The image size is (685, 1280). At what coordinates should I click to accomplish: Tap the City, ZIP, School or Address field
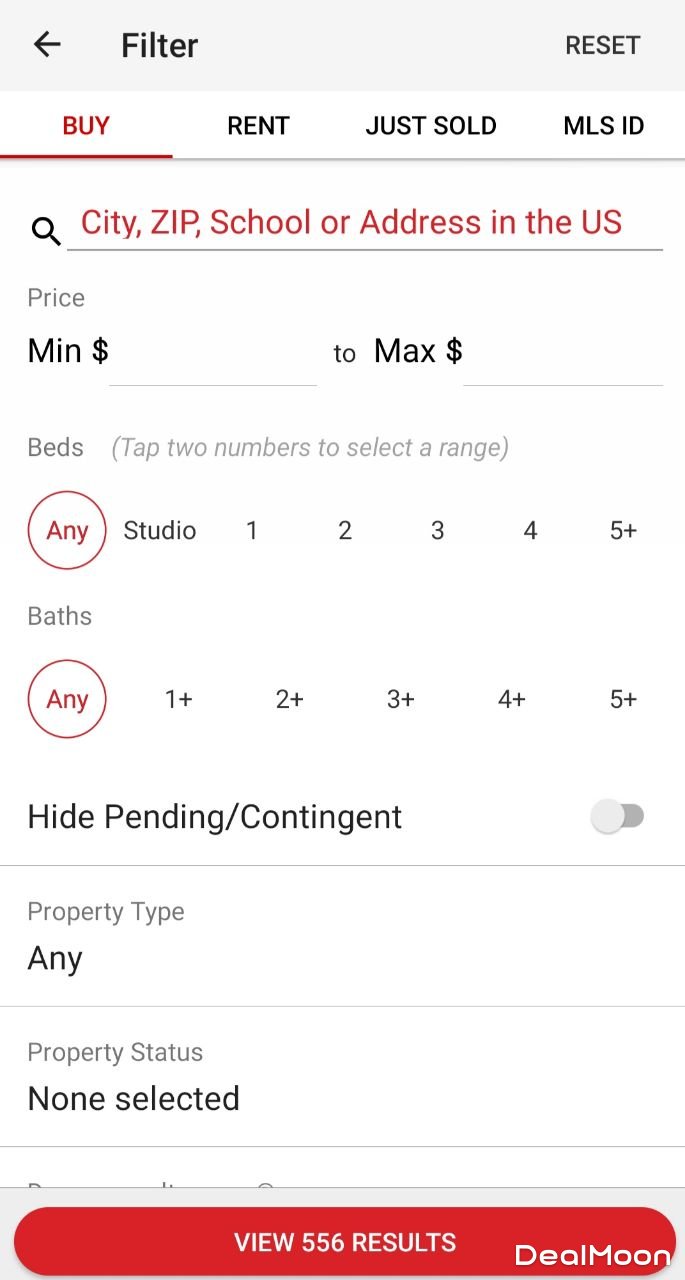point(364,223)
